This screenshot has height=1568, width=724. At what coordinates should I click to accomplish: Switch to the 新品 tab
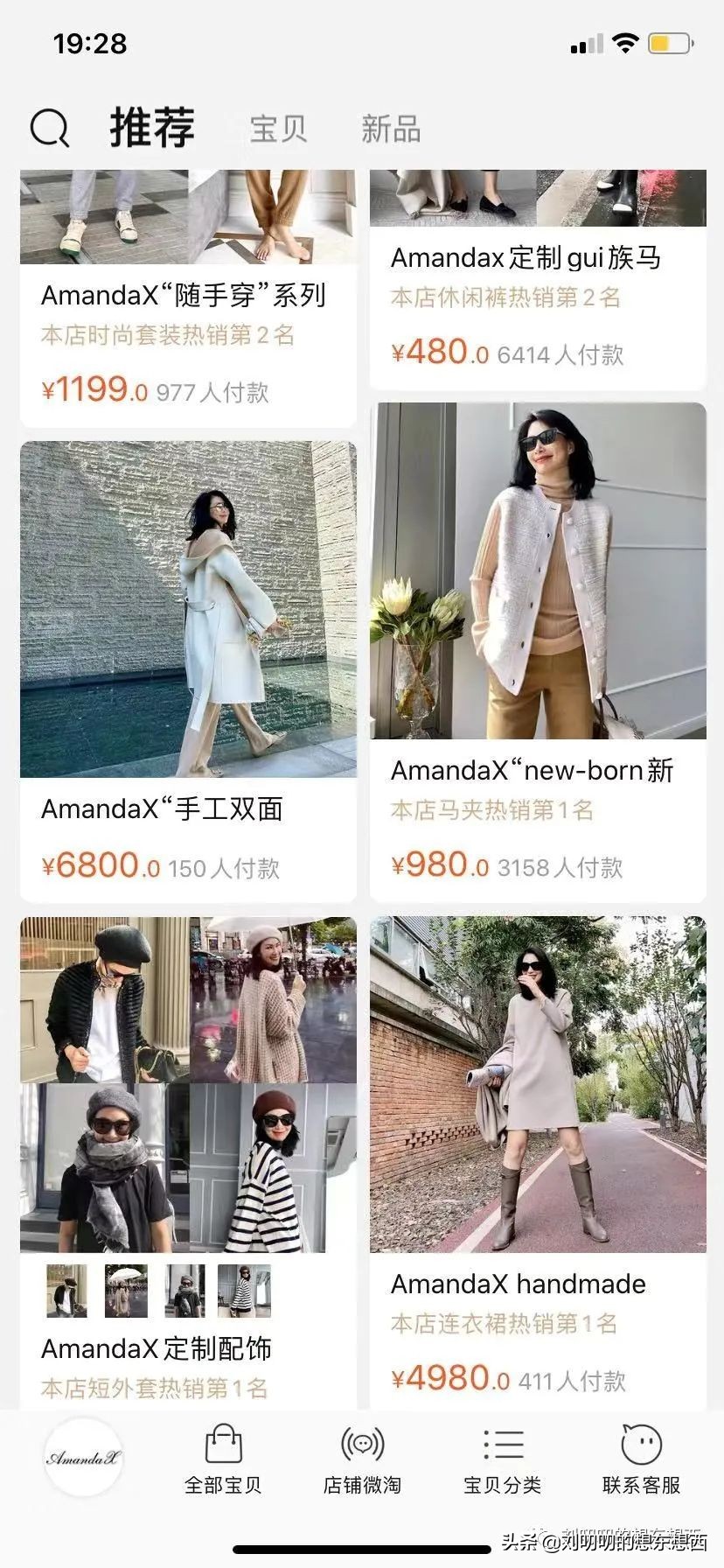point(390,128)
